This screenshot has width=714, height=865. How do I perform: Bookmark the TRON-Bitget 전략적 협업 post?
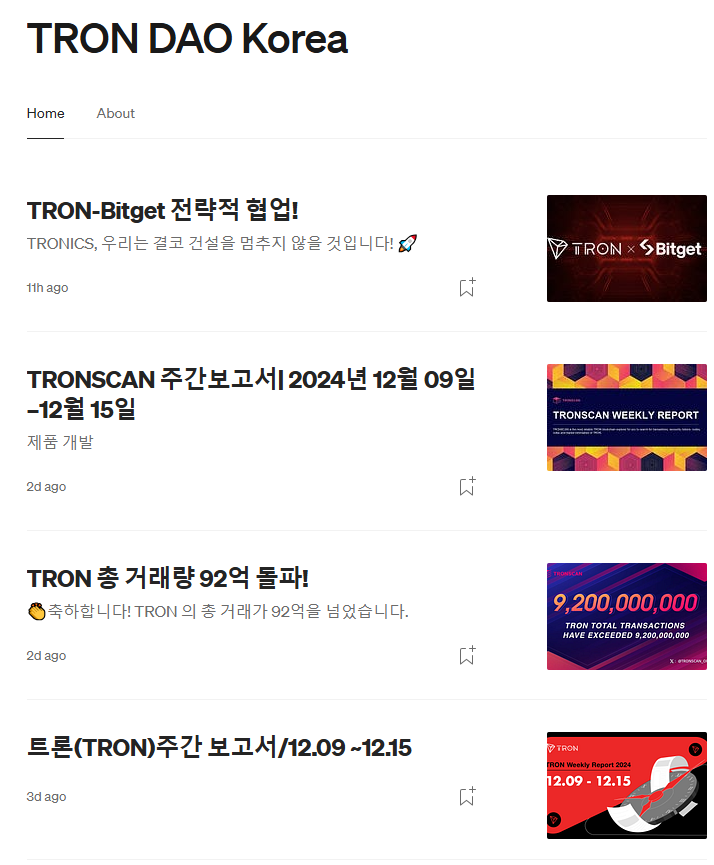tap(466, 288)
